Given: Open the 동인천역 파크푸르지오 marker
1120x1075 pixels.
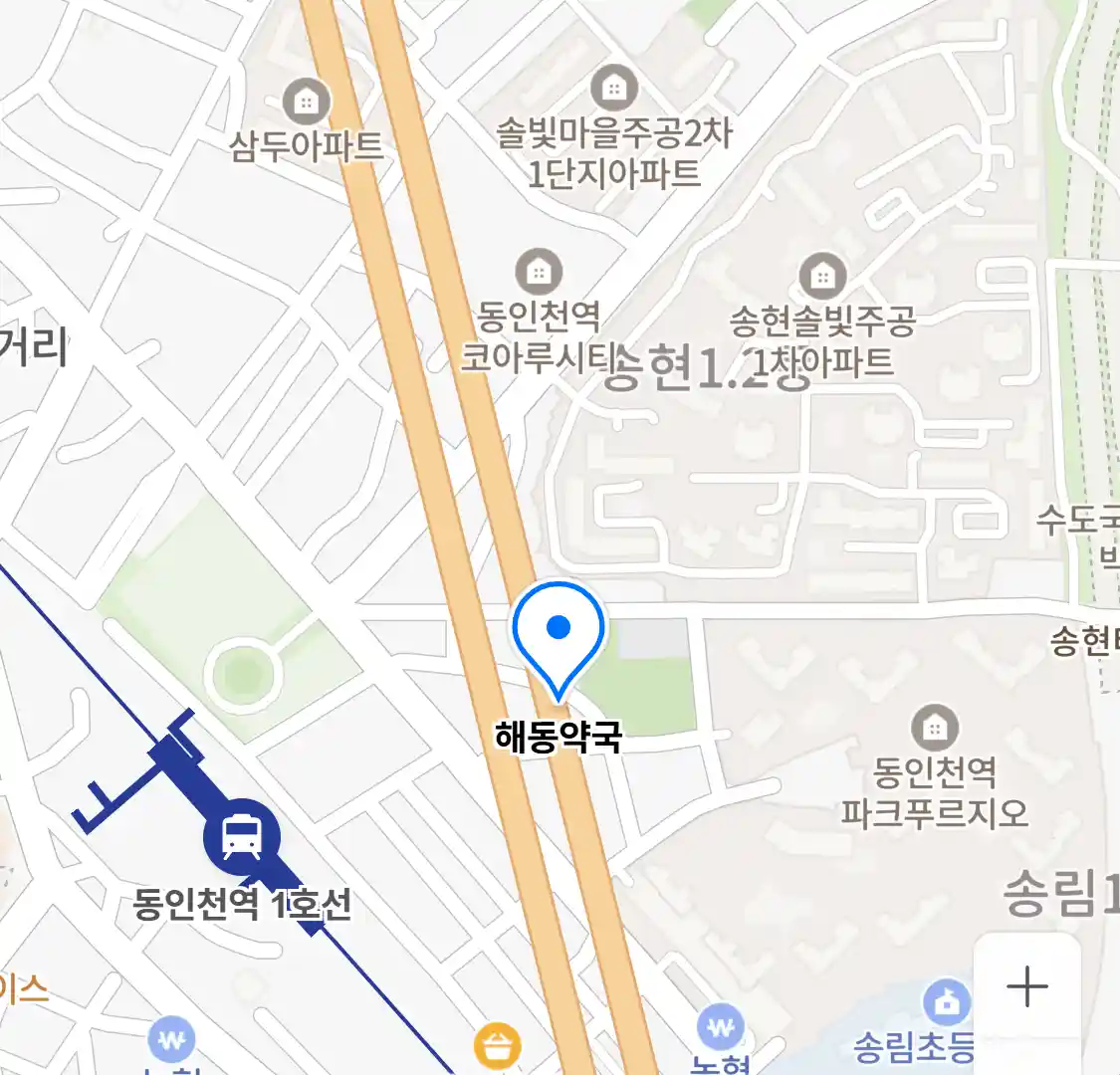Looking at the screenshot, I should click(934, 729).
